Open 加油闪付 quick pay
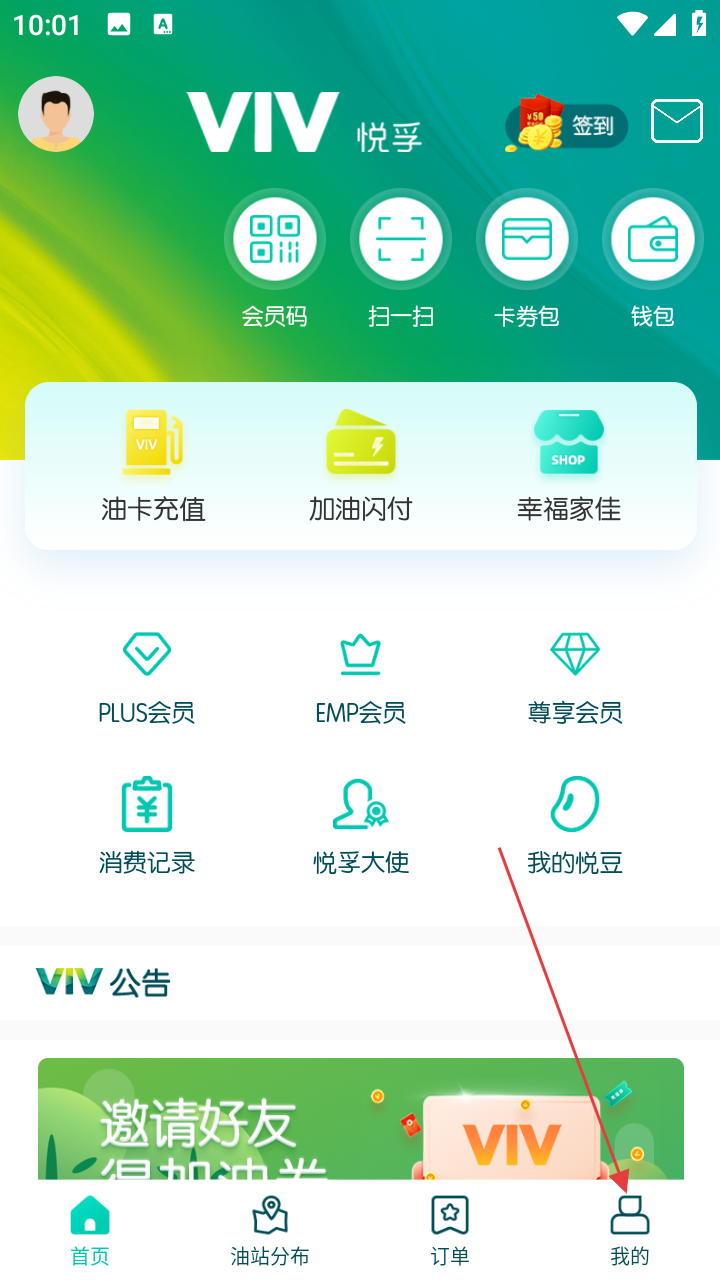The image size is (720, 1280). [x=360, y=466]
